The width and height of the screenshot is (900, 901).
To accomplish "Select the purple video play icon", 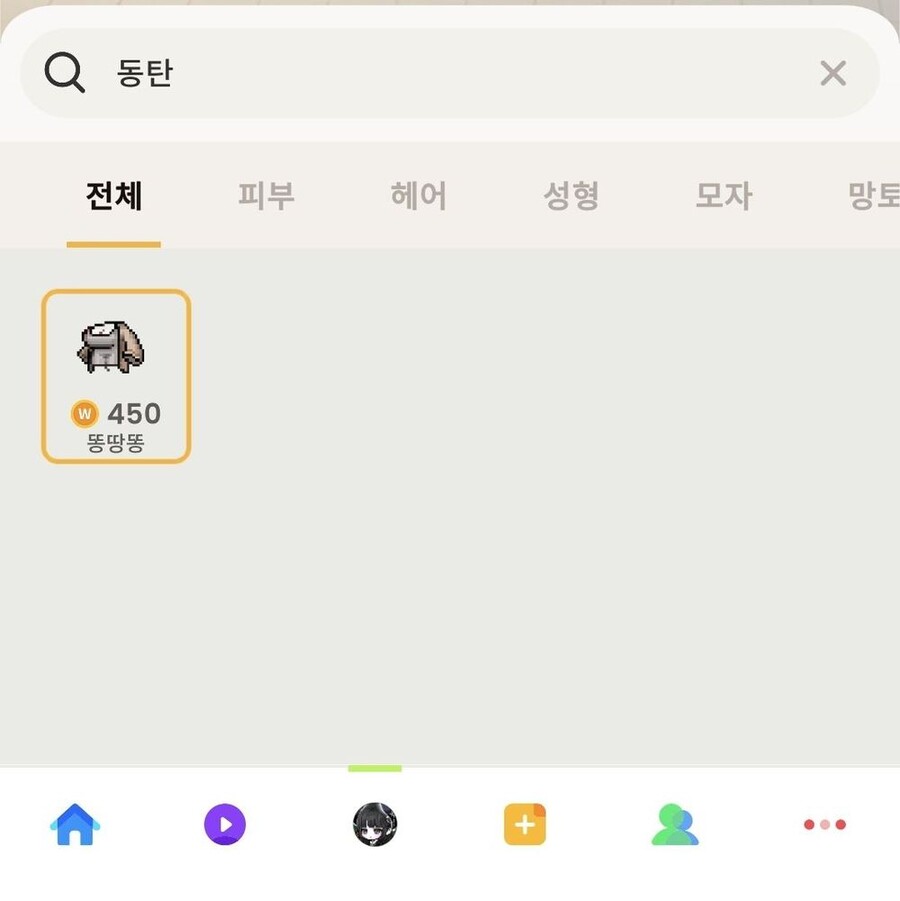I will (x=225, y=824).
